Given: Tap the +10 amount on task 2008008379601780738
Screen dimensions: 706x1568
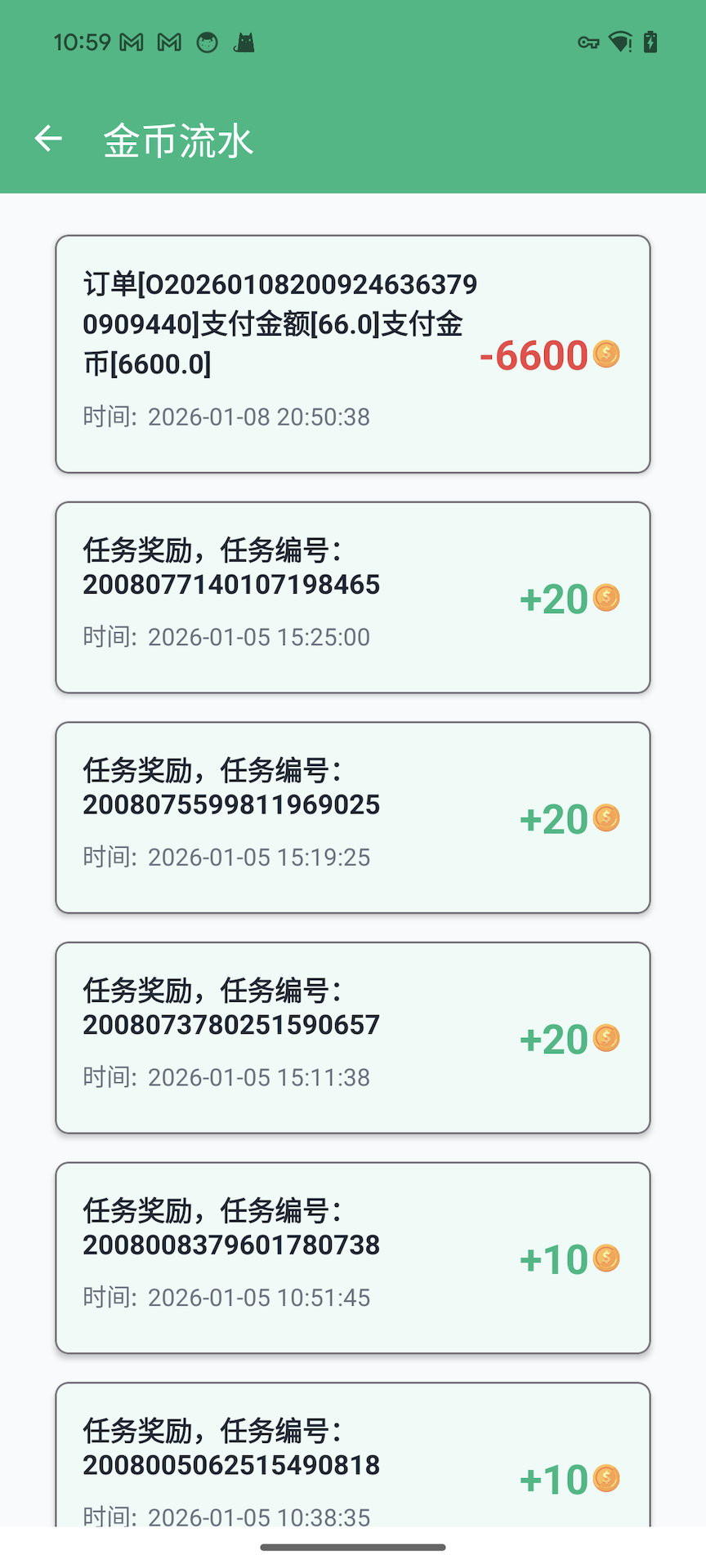Looking at the screenshot, I should coord(552,1259).
